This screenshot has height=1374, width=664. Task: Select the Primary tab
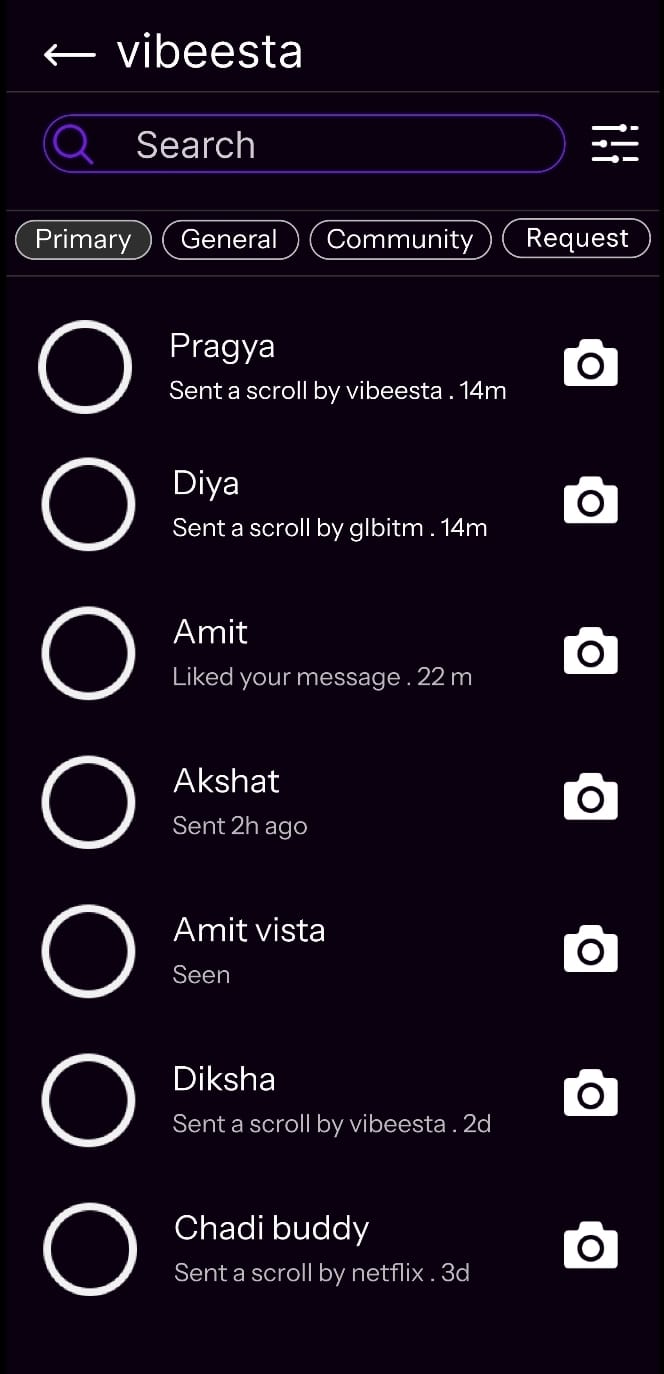point(83,240)
